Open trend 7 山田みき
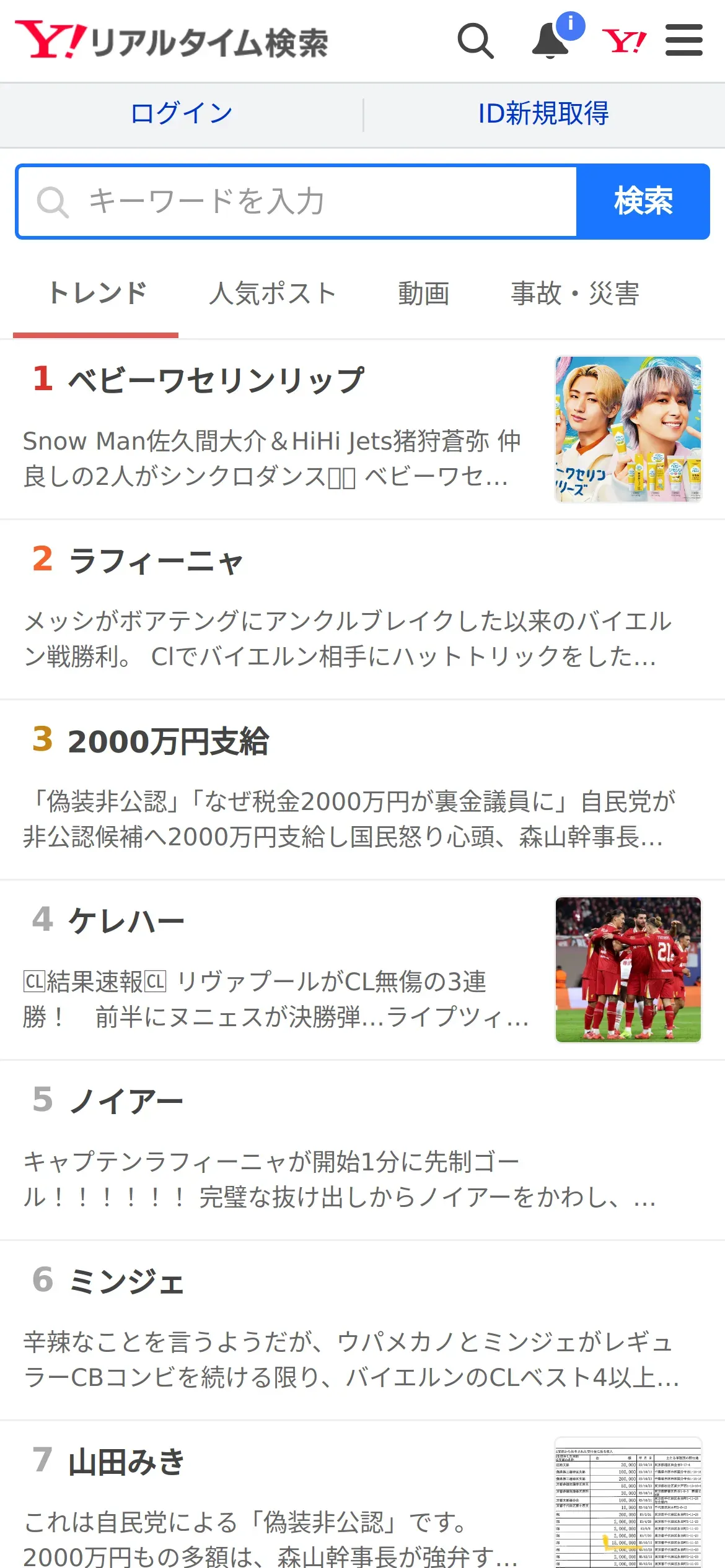Screen dimensions: 725x1568 coord(362,1495)
